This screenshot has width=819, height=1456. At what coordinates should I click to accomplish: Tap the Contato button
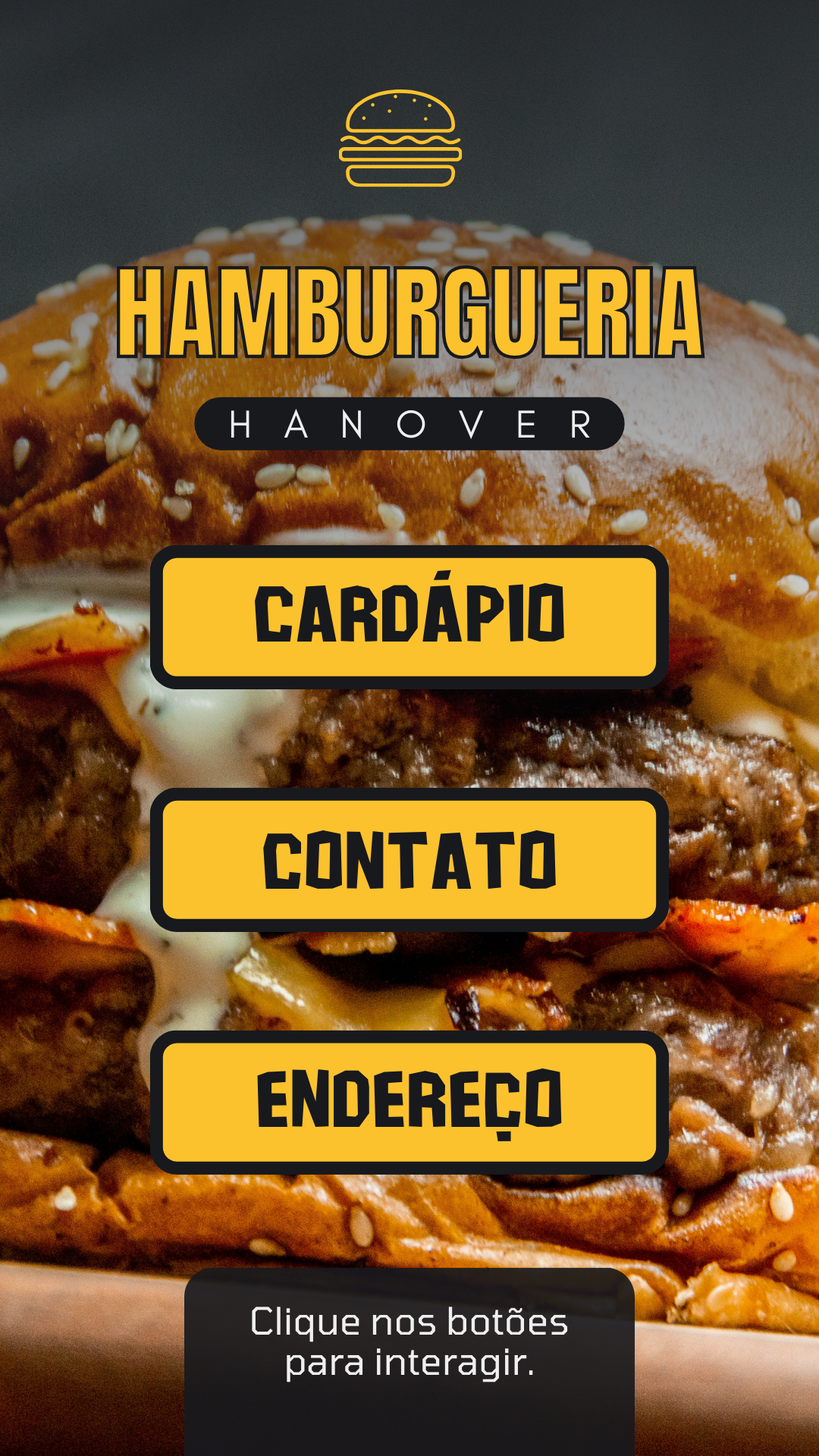coord(409,859)
